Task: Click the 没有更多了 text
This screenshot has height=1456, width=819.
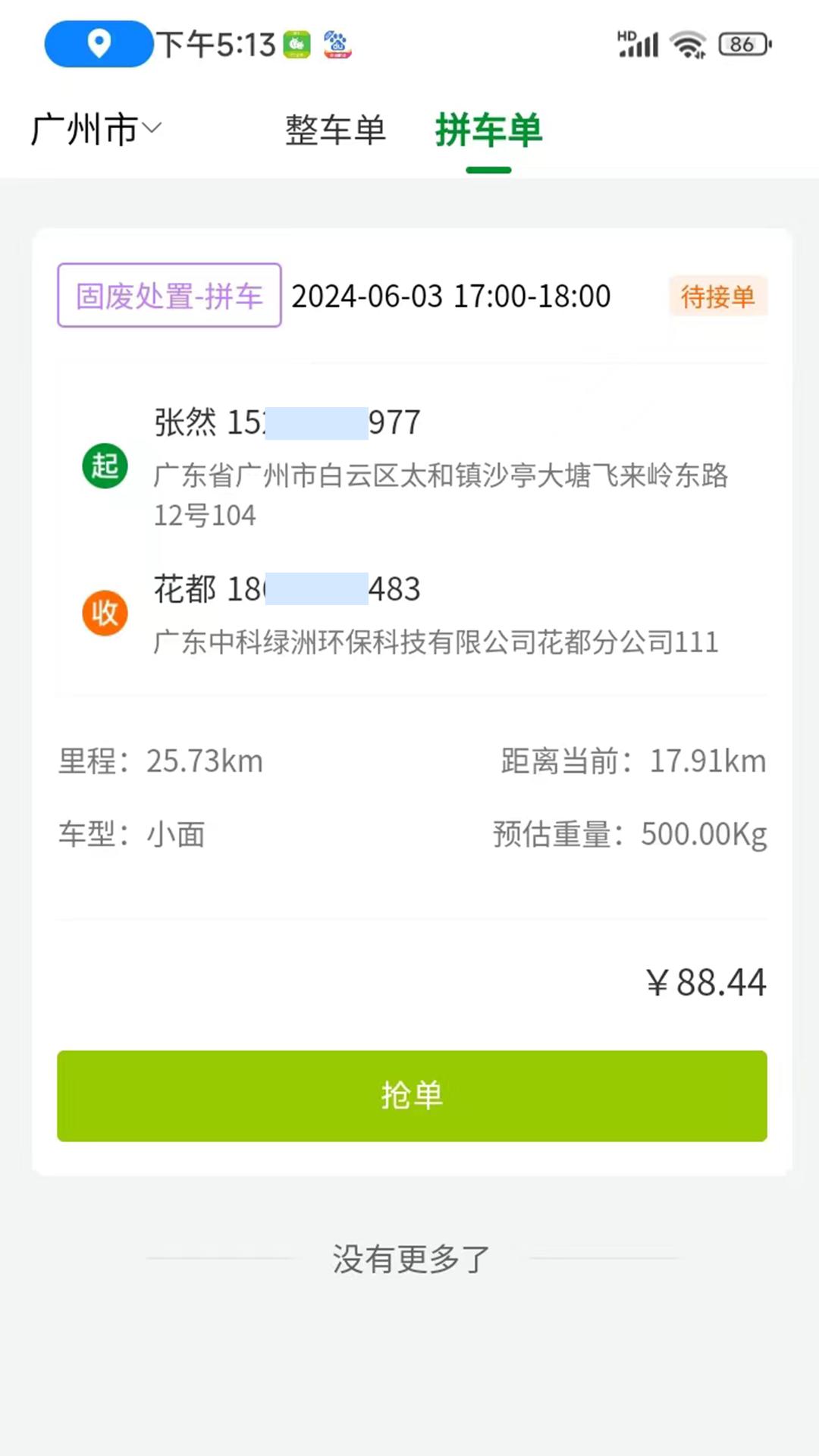Action: click(409, 1257)
